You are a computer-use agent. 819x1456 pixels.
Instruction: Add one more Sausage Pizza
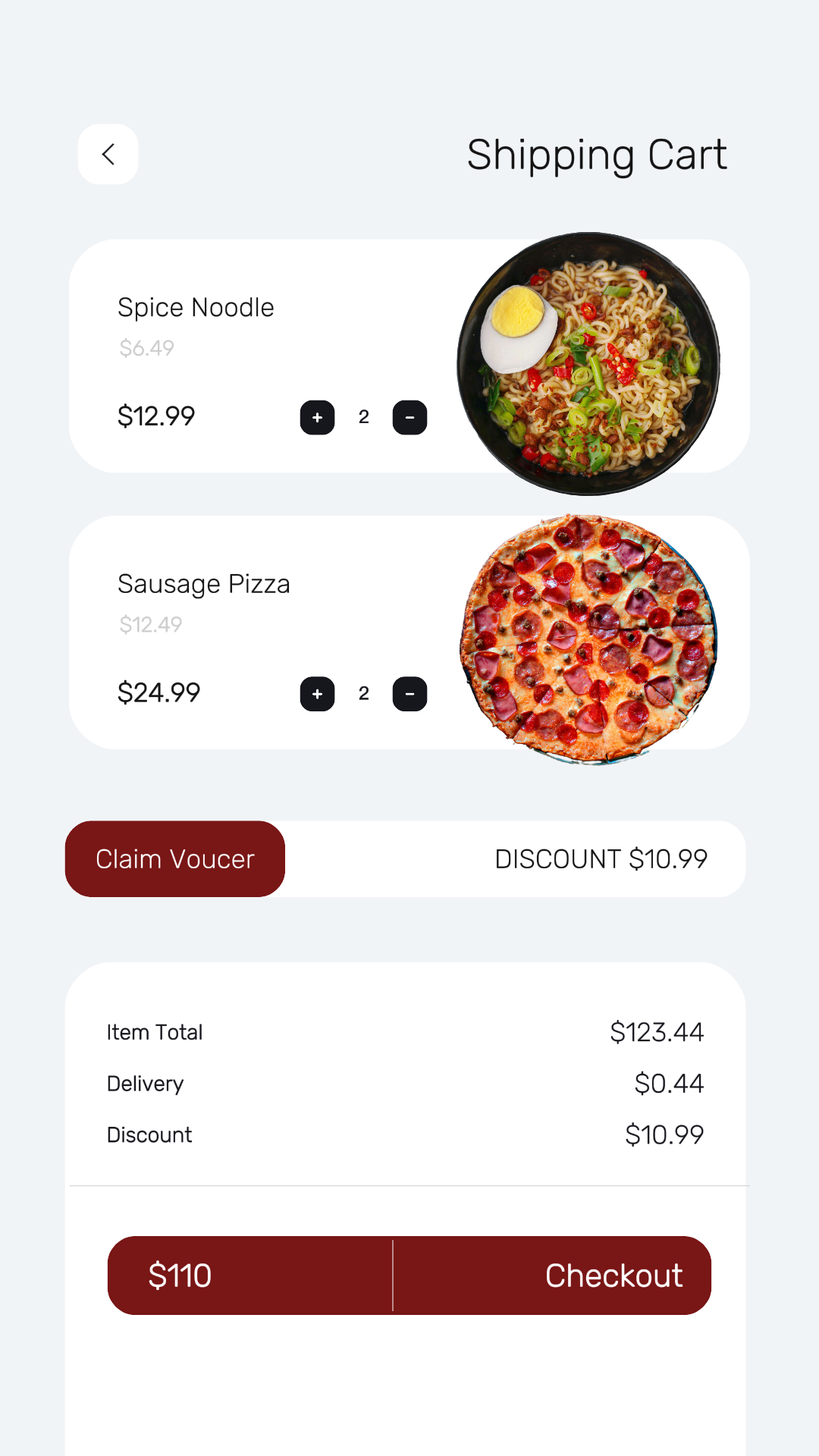[x=317, y=694]
